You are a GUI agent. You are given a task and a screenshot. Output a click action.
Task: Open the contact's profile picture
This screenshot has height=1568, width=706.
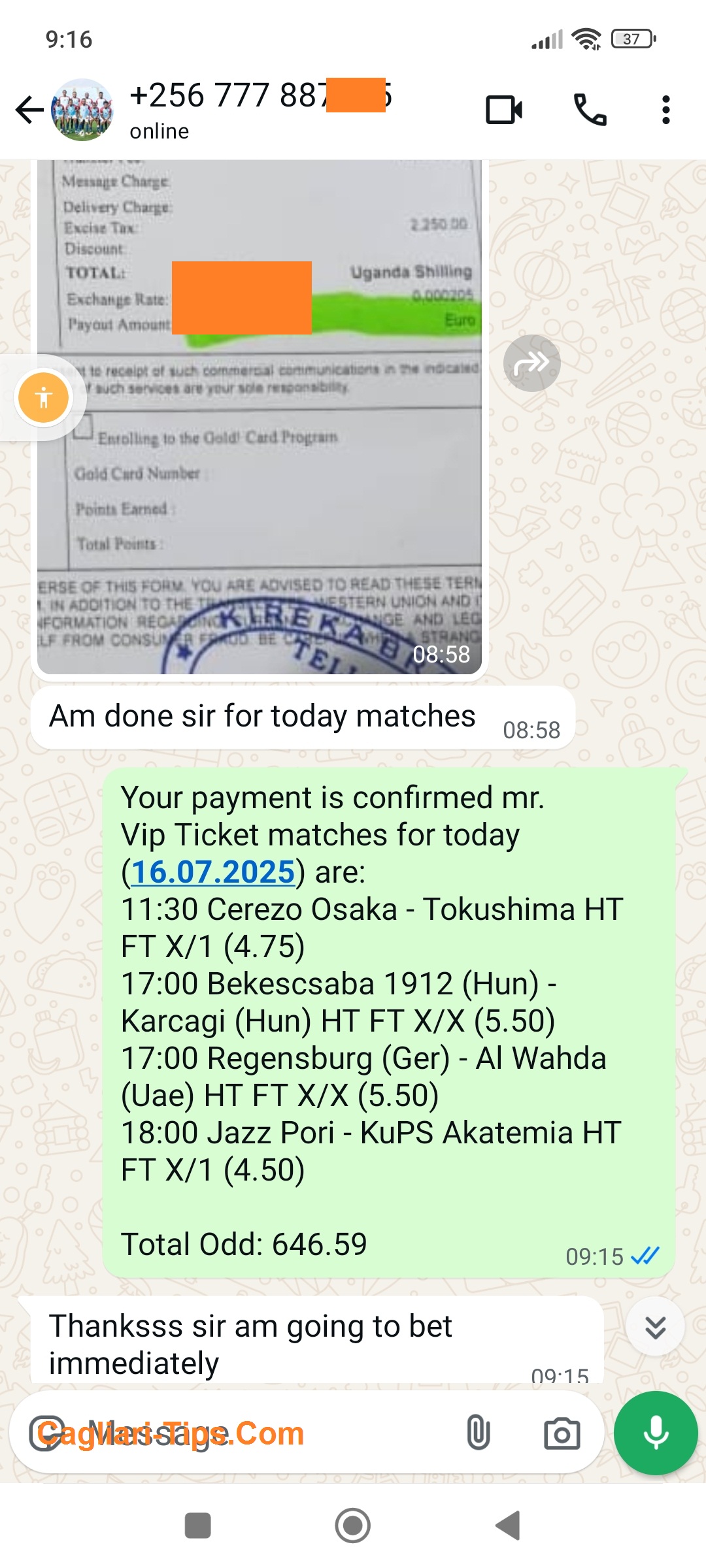tap(82, 110)
